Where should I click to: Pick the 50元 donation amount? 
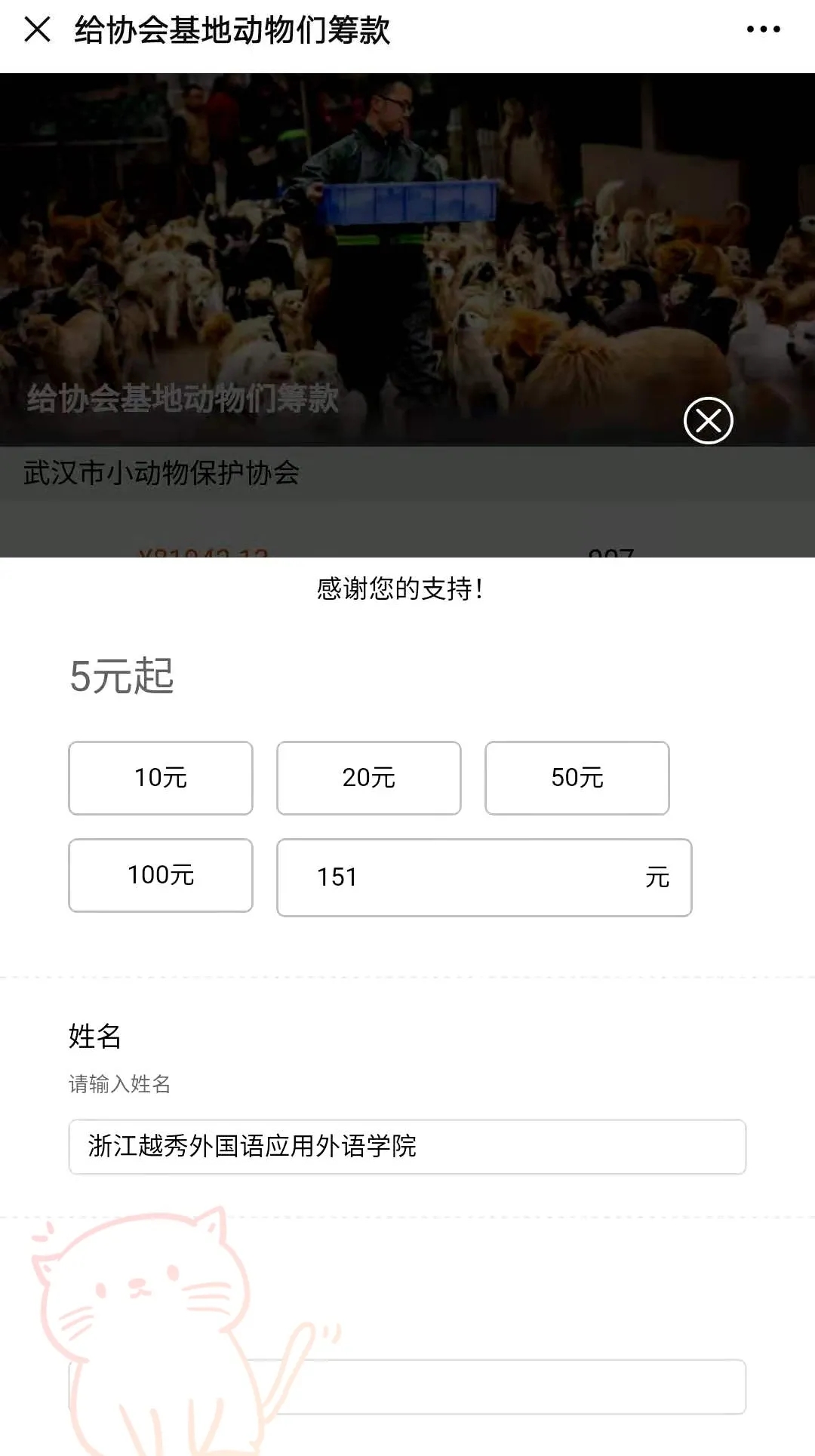[577, 778]
